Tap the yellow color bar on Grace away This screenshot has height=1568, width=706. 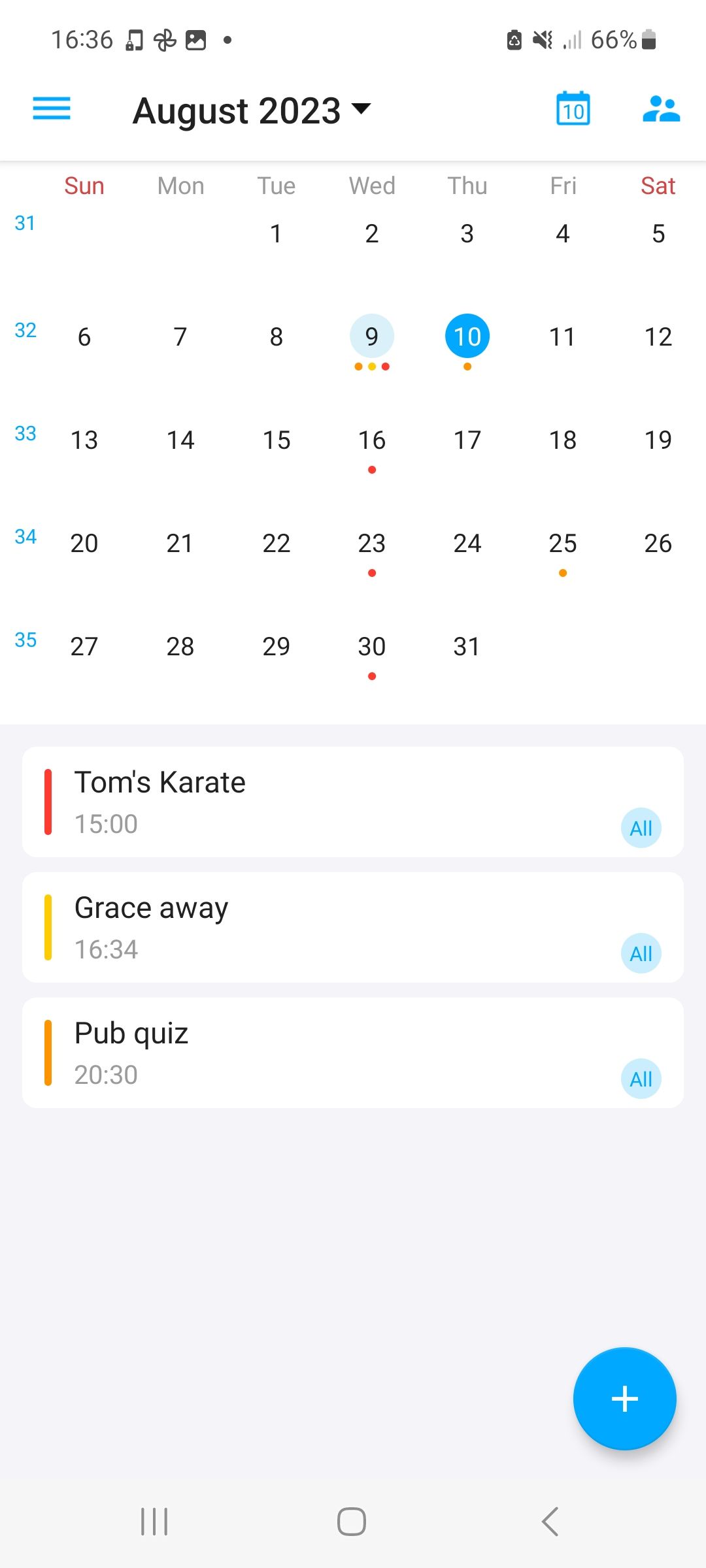[48, 927]
